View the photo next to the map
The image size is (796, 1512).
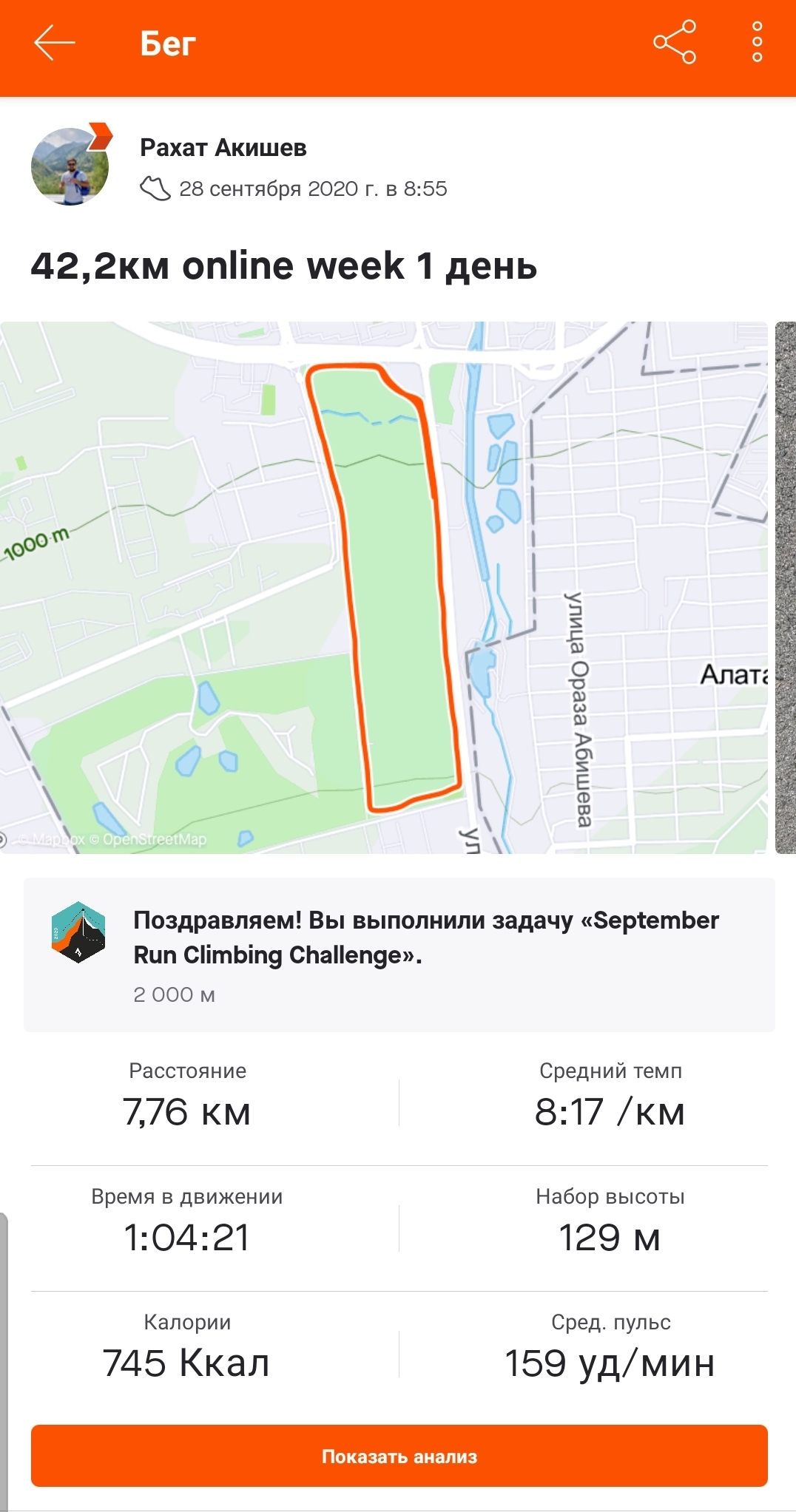[x=786, y=587]
